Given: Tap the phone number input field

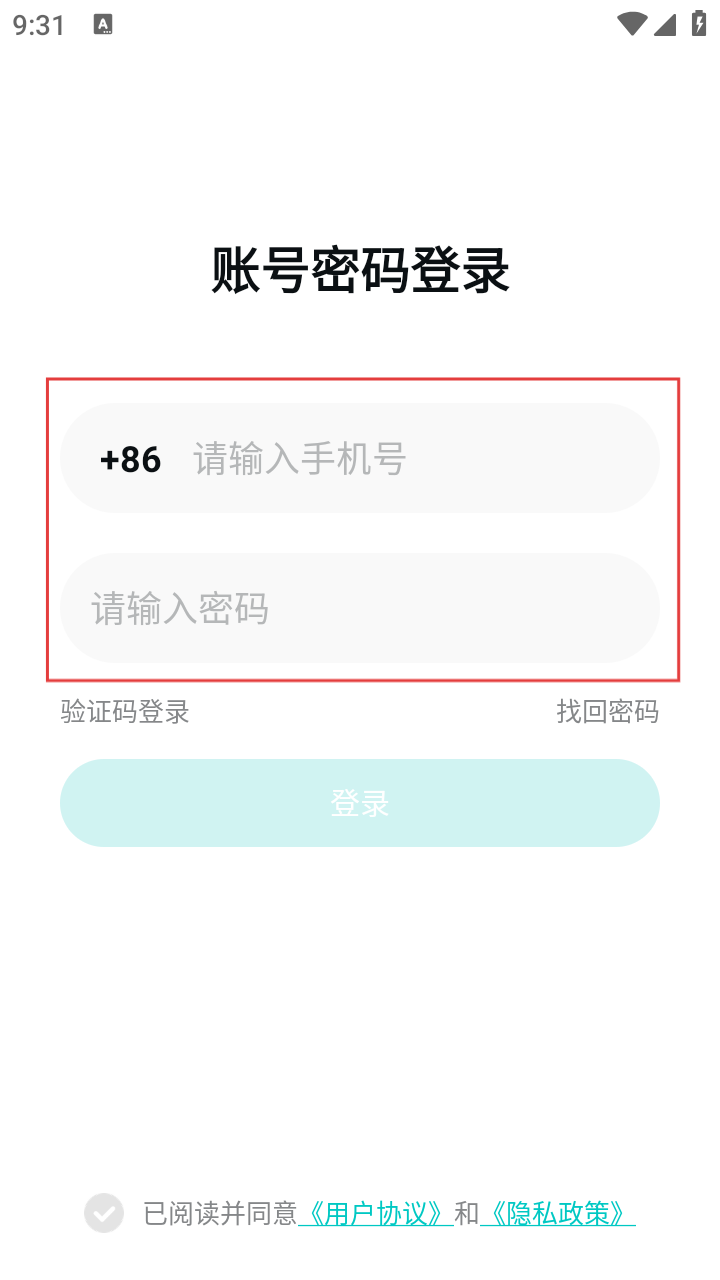Looking at the screenshot, I should click(x=400, y=459).
